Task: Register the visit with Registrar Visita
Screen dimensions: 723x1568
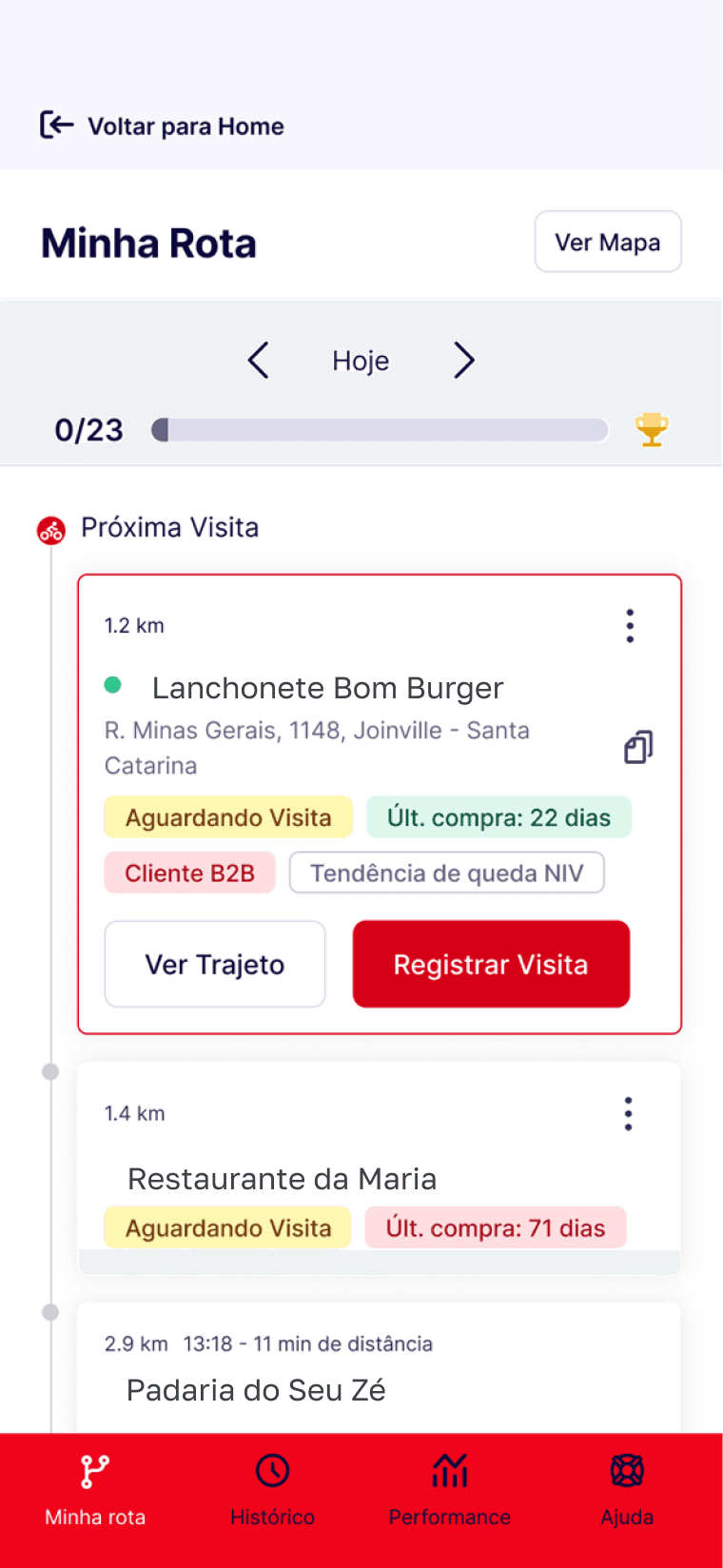Action: [x=491, y=964]
